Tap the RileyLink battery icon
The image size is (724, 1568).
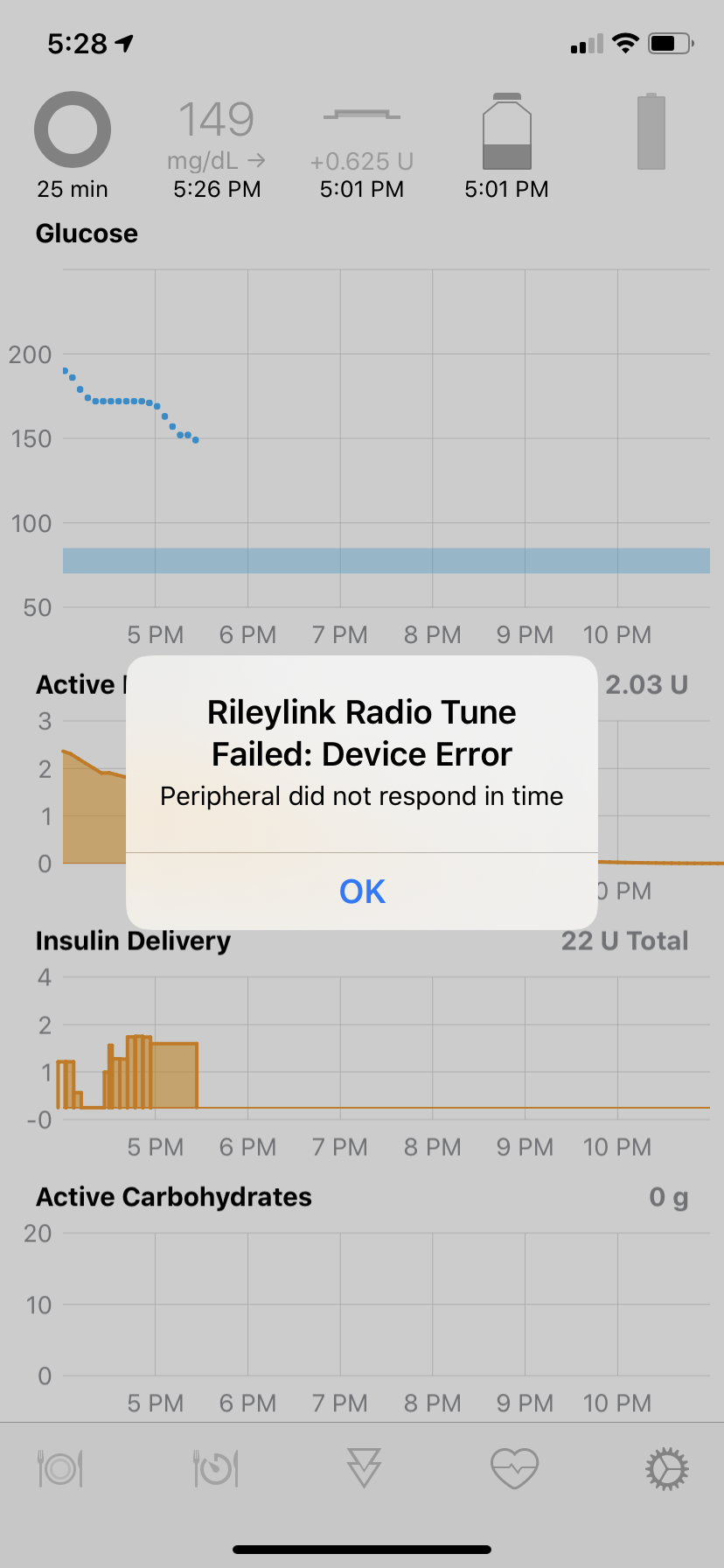coord(651,131)
